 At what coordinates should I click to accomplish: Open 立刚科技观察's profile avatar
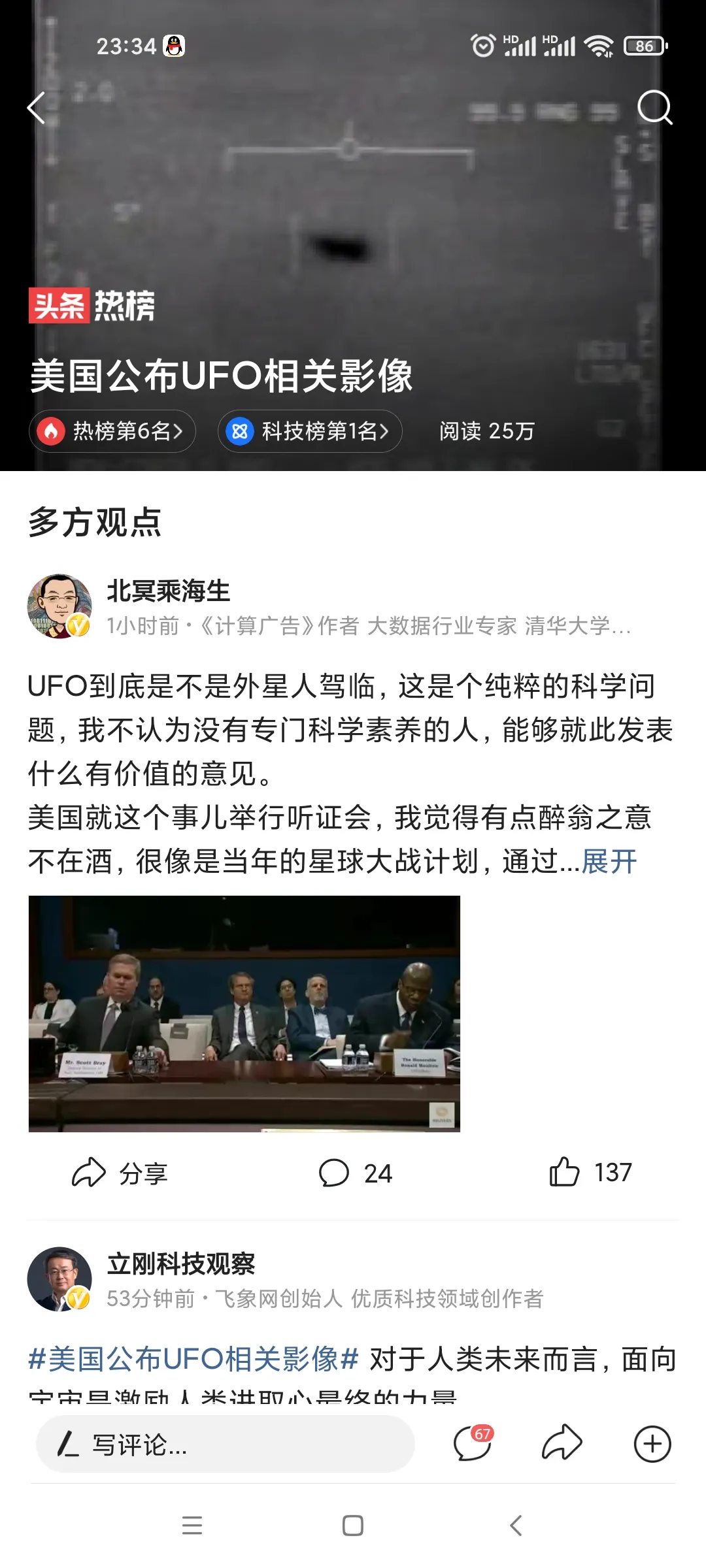coord(59,1279)
